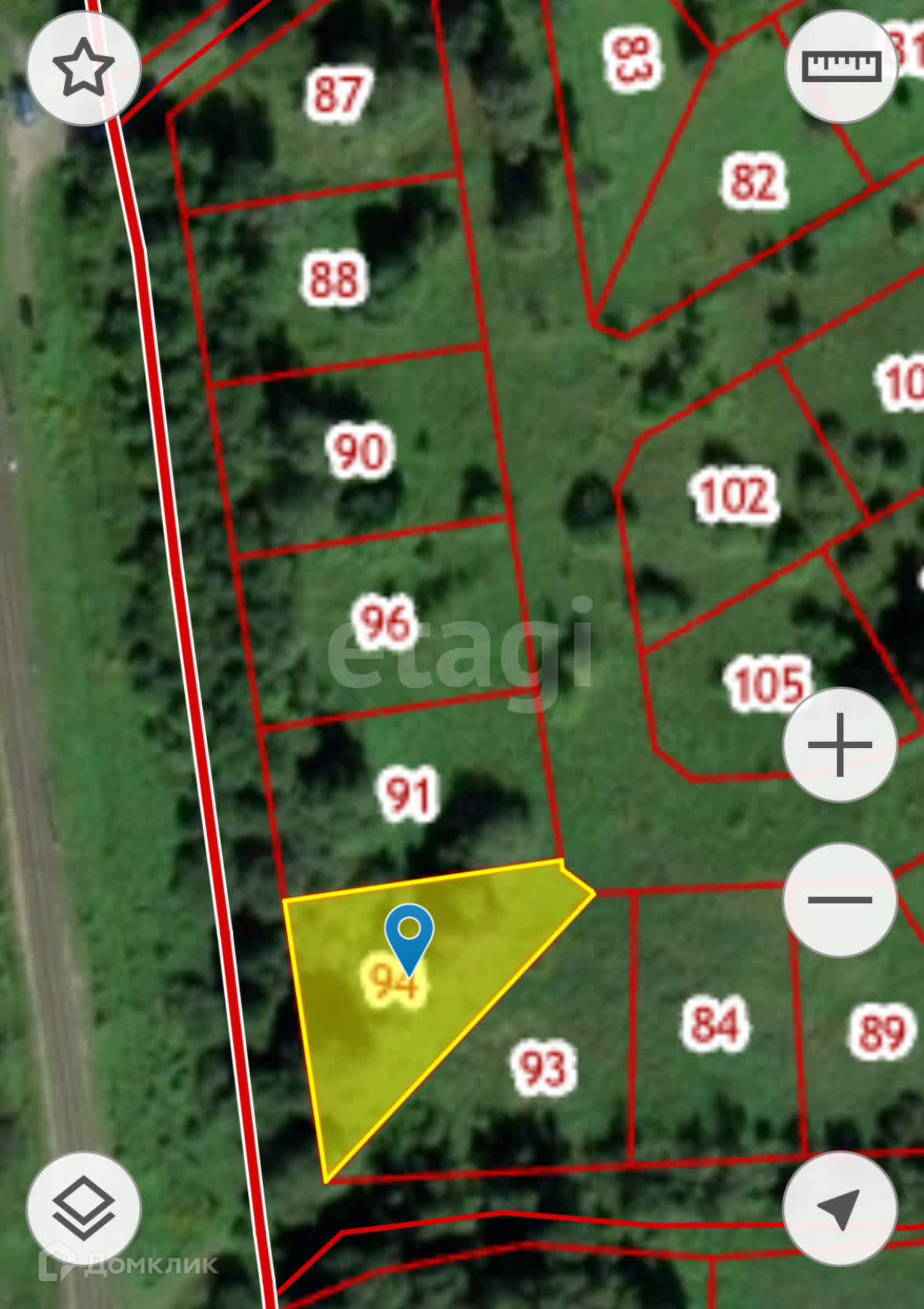This screenshot has height=1309, width=924.
Task: Open the ruler measurement tool
Action: coord(841,66)
